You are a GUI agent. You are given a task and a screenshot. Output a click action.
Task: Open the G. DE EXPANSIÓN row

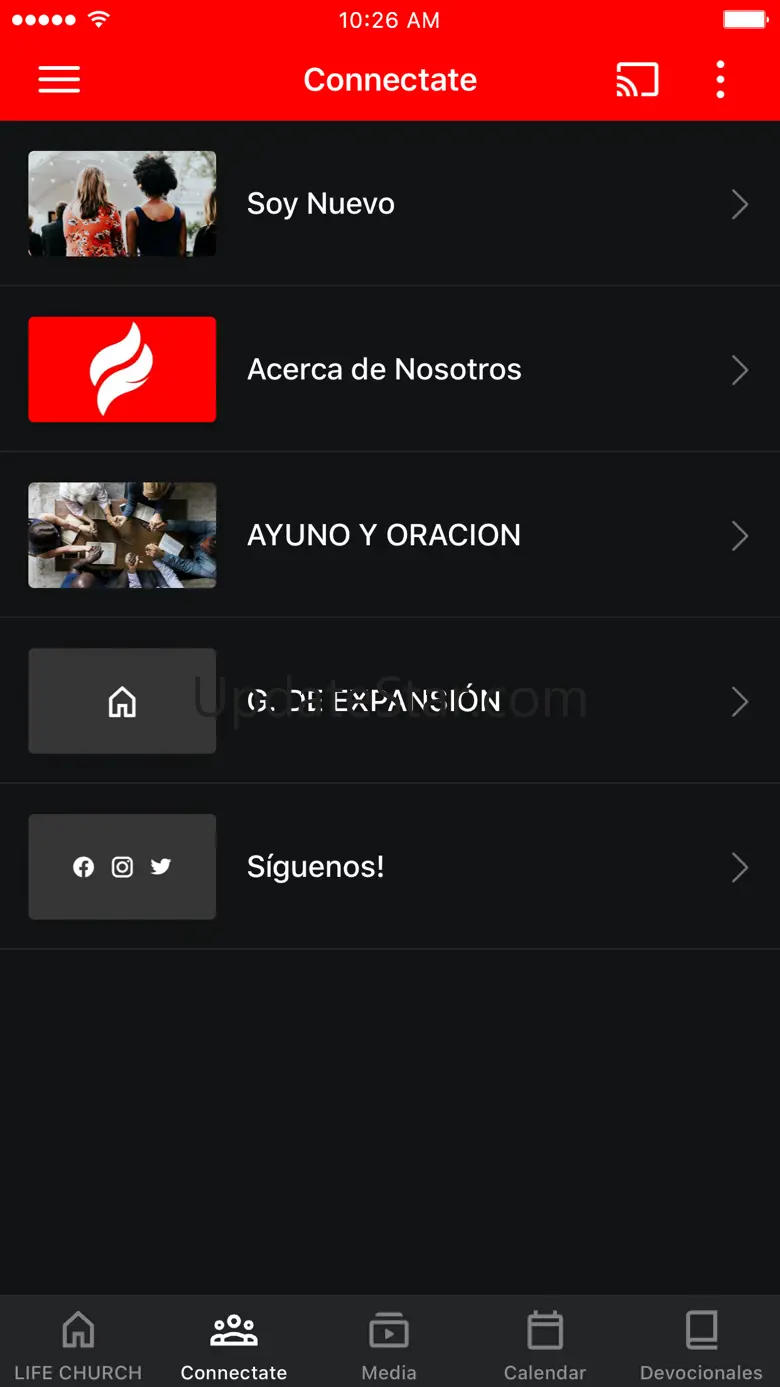[390, 701]
